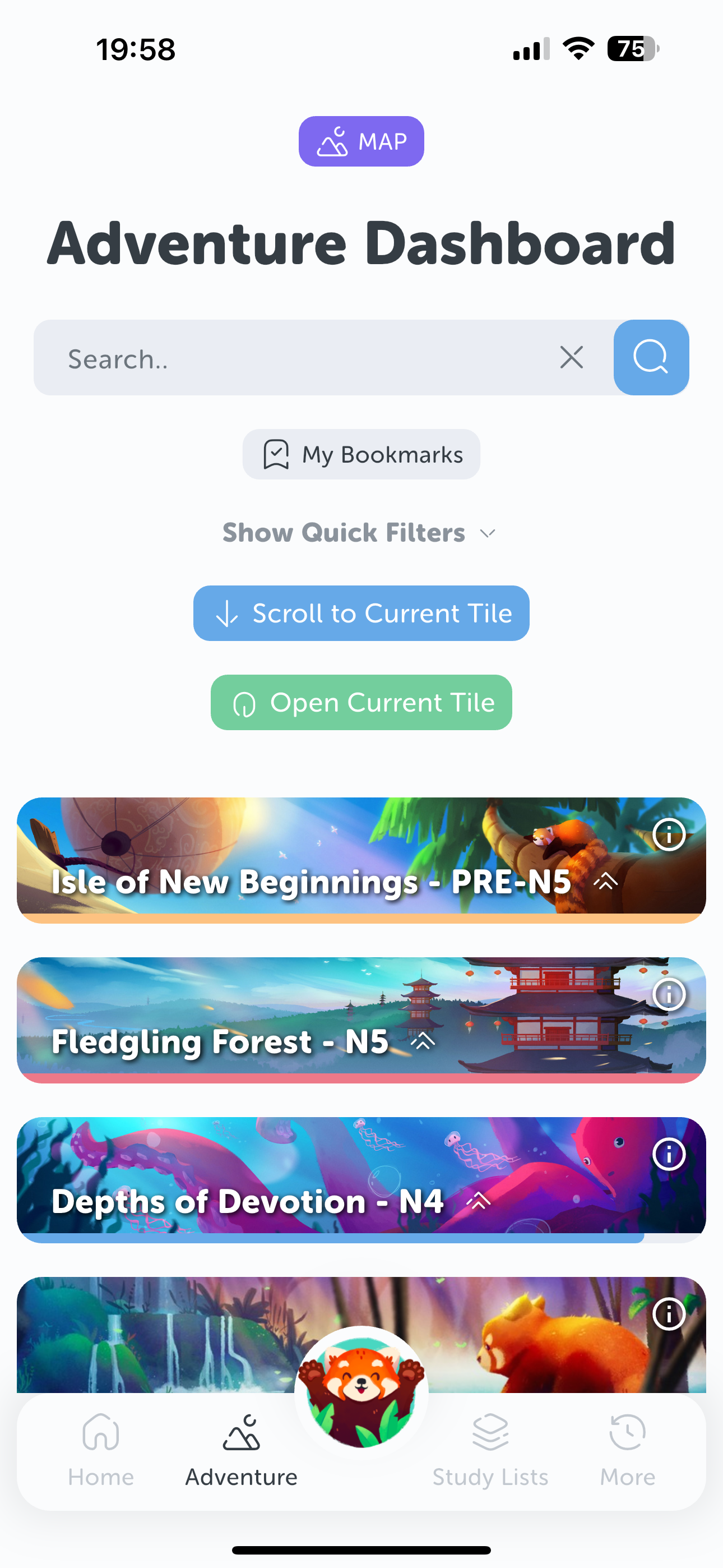Tap Scroll to Current Tile button
723x1568 pixels.
361,613
